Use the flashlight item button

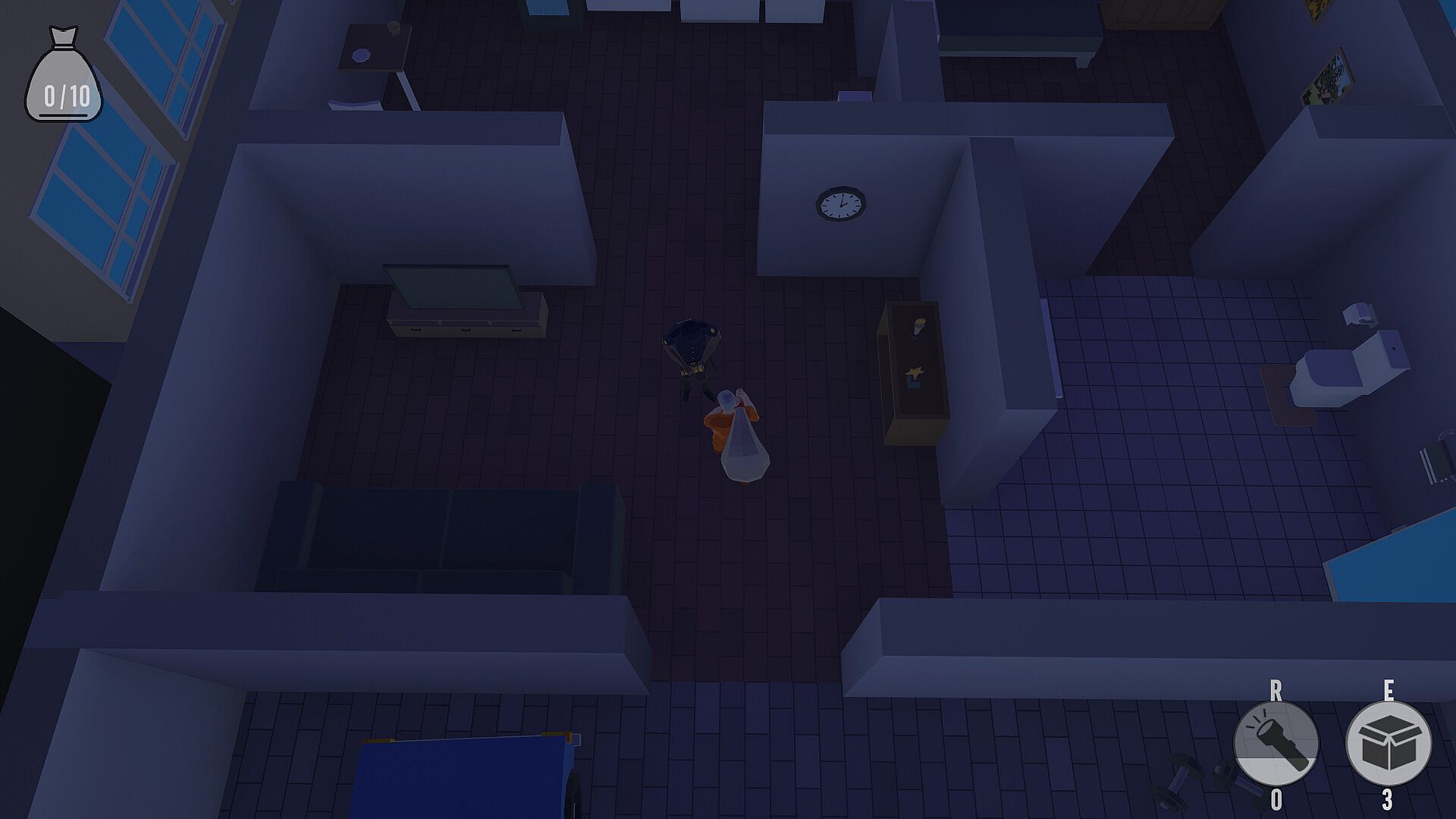1276,743
